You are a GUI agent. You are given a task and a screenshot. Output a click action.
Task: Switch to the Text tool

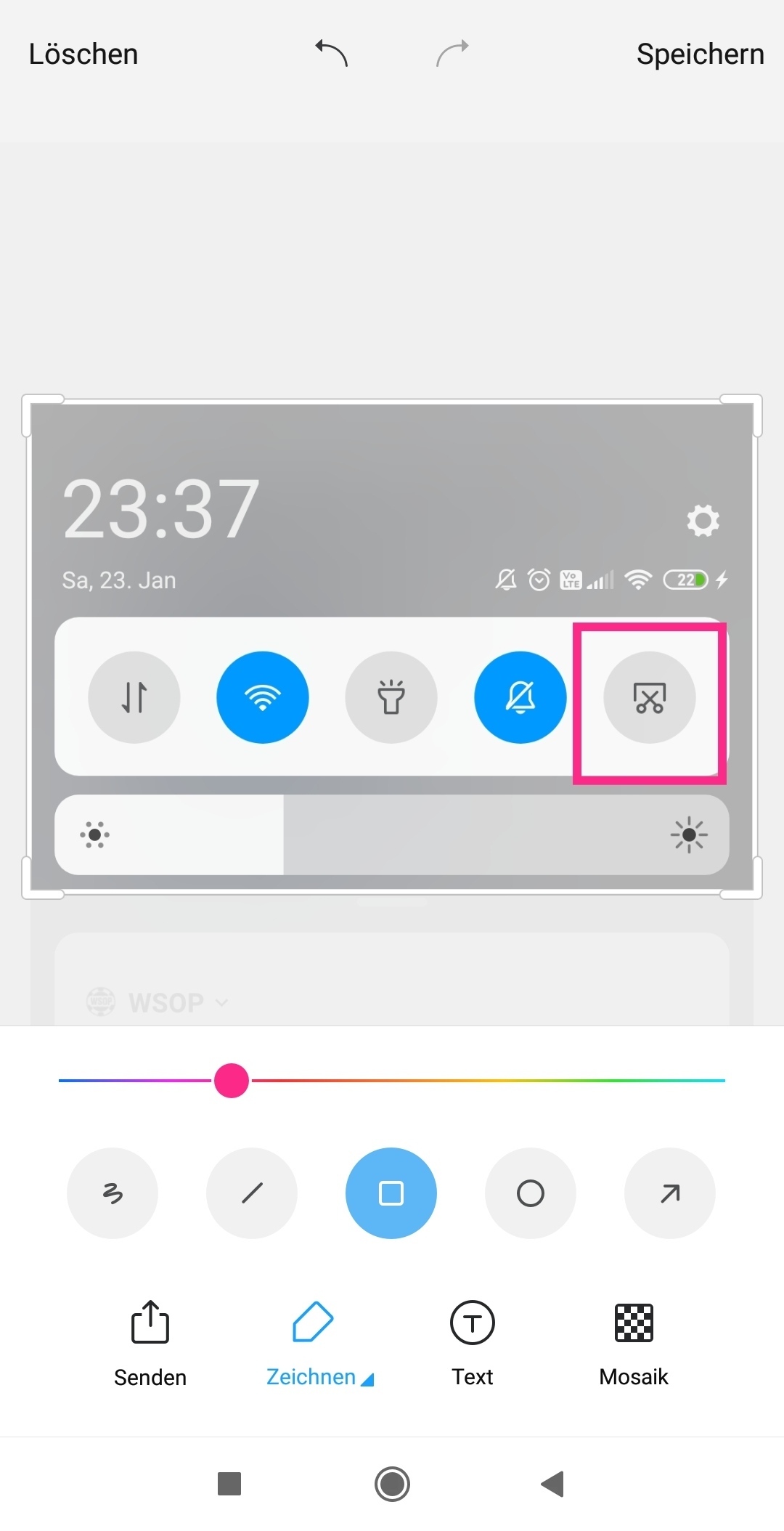tap(473, 1344)
